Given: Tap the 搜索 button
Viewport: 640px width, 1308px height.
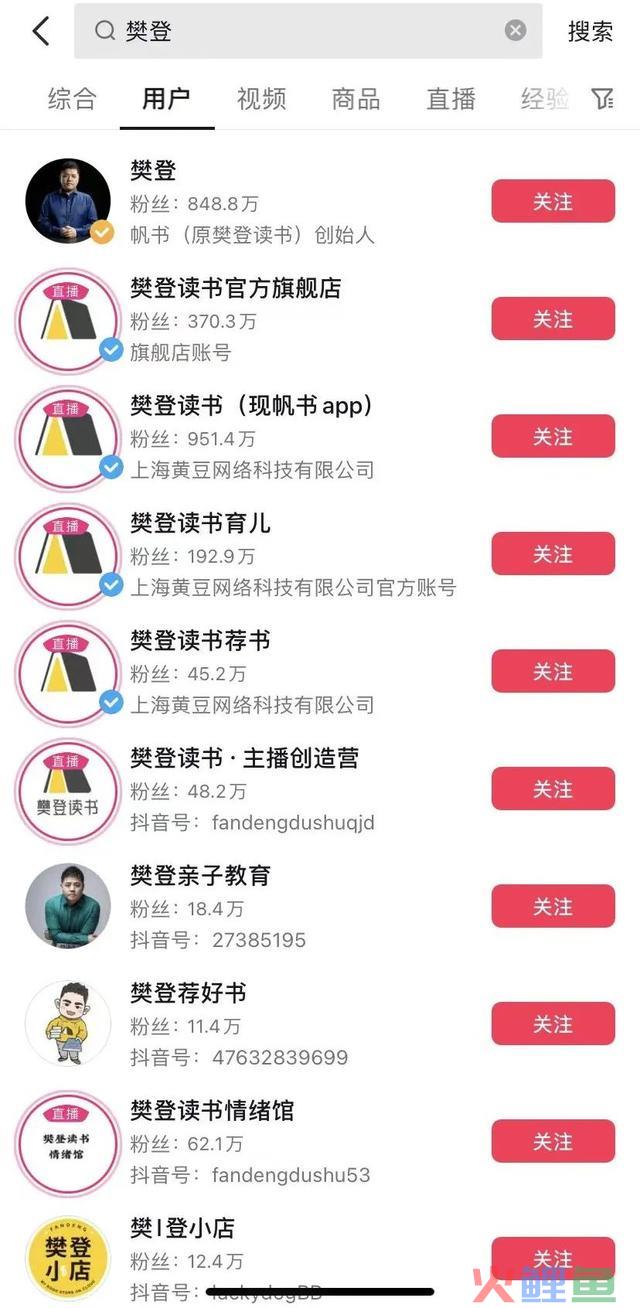Looking at the screenshot, I should click(590, 31).
